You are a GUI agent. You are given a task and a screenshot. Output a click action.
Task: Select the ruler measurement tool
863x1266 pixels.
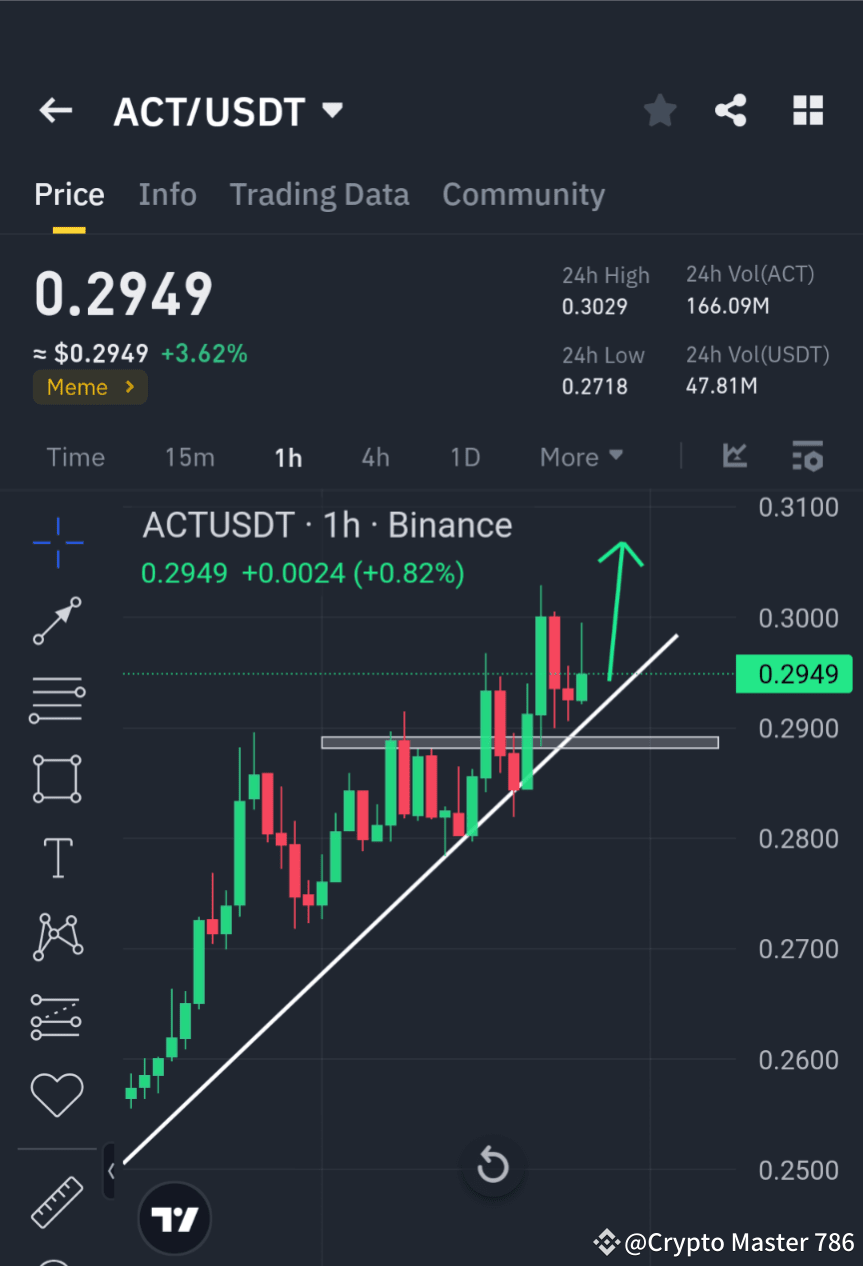(57, 1201)
